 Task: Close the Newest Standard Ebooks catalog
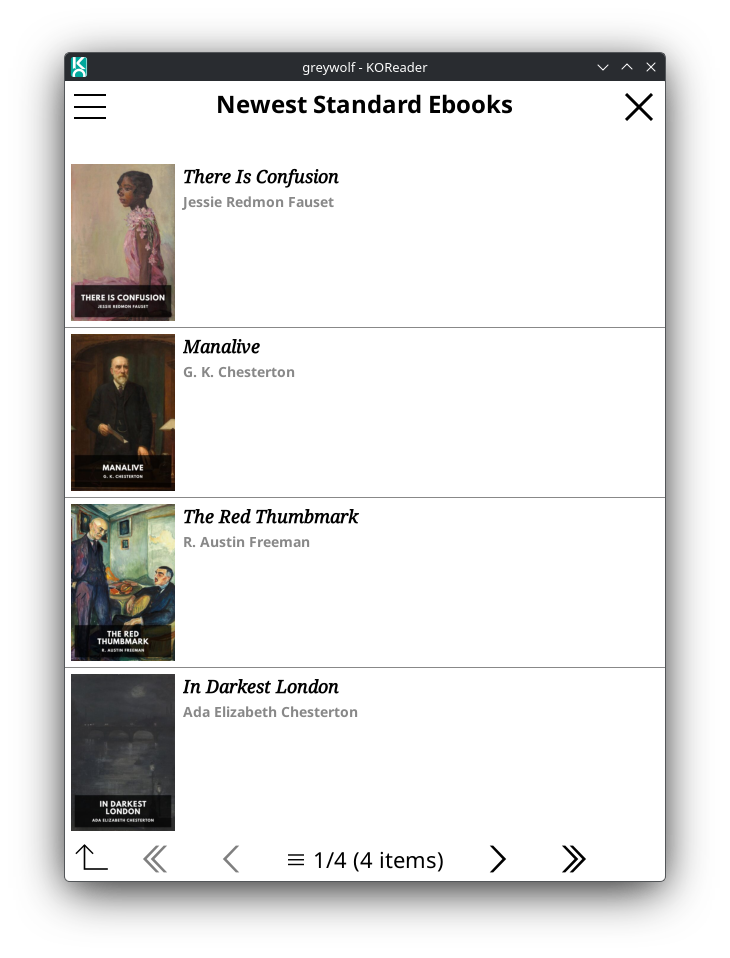tap(638, 107)
